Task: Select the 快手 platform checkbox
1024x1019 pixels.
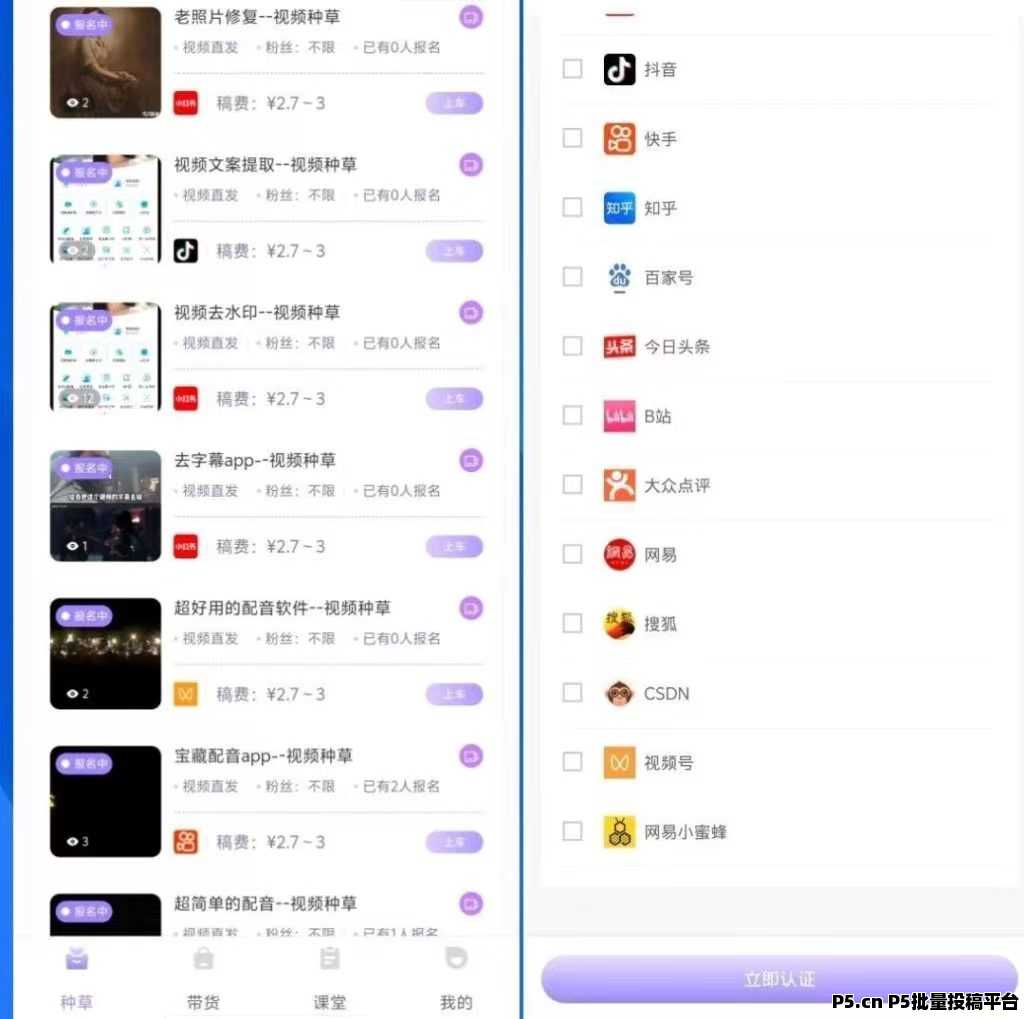Action: [573, 138]
